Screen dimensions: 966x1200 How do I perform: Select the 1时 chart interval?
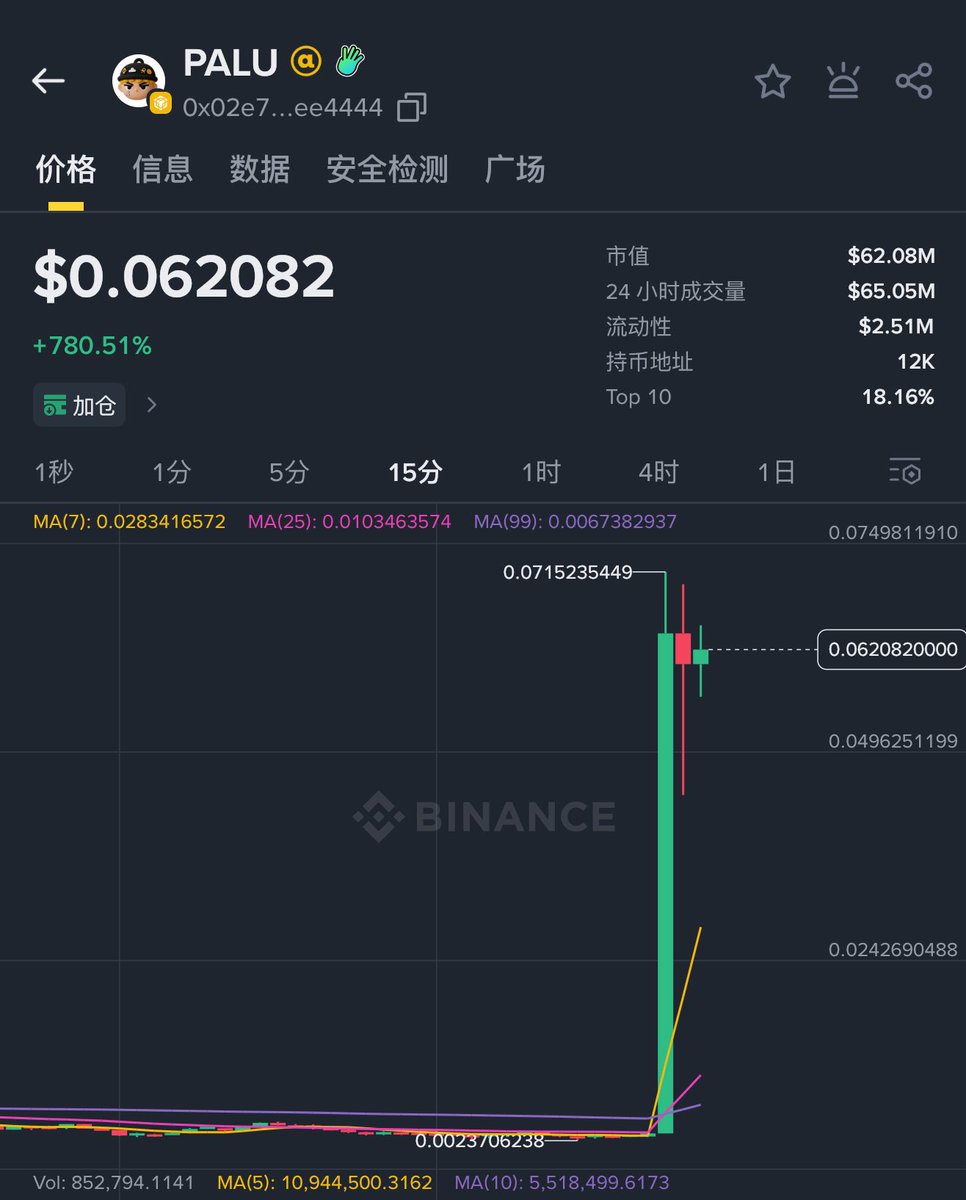(541, 472)
